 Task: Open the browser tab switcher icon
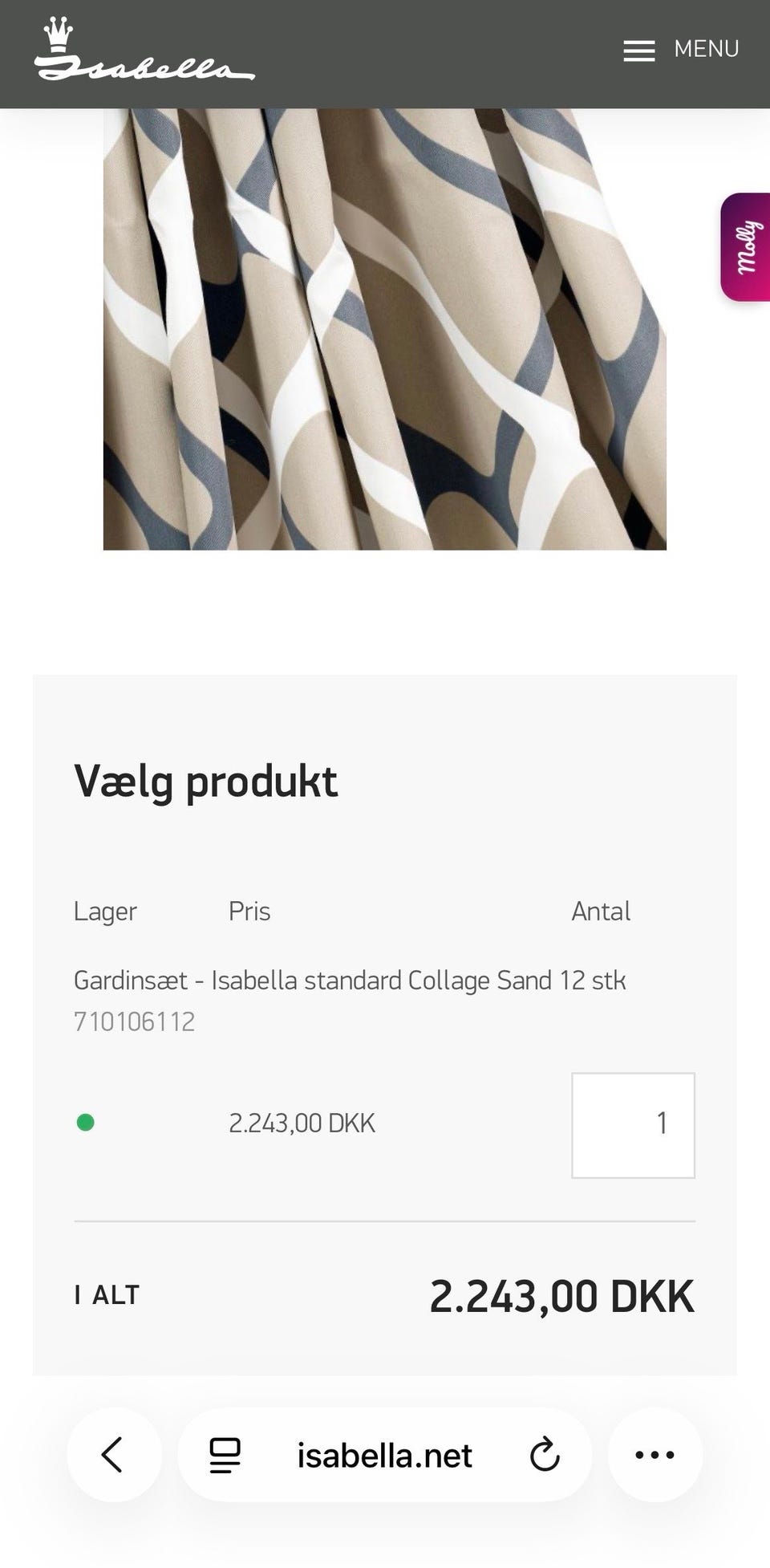[222, 1455]
